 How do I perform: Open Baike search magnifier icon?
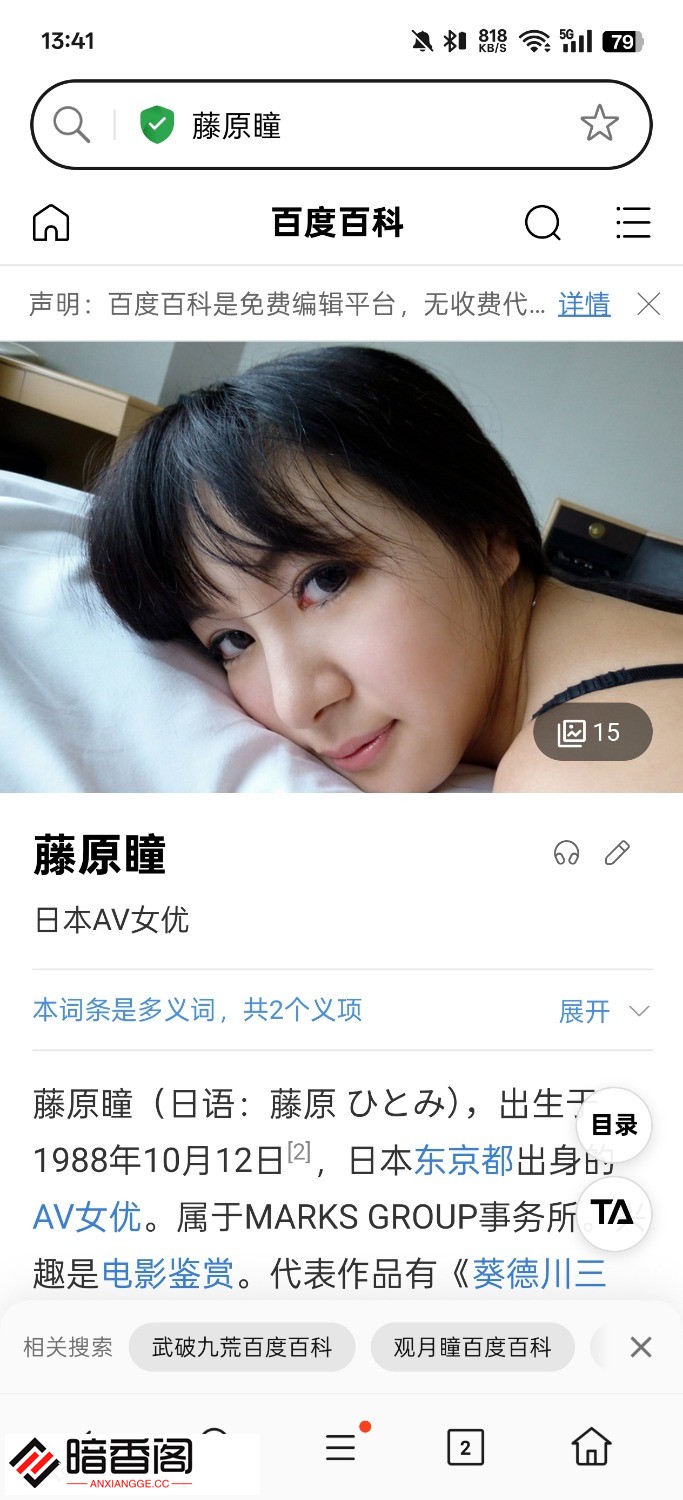coord(542,223)
